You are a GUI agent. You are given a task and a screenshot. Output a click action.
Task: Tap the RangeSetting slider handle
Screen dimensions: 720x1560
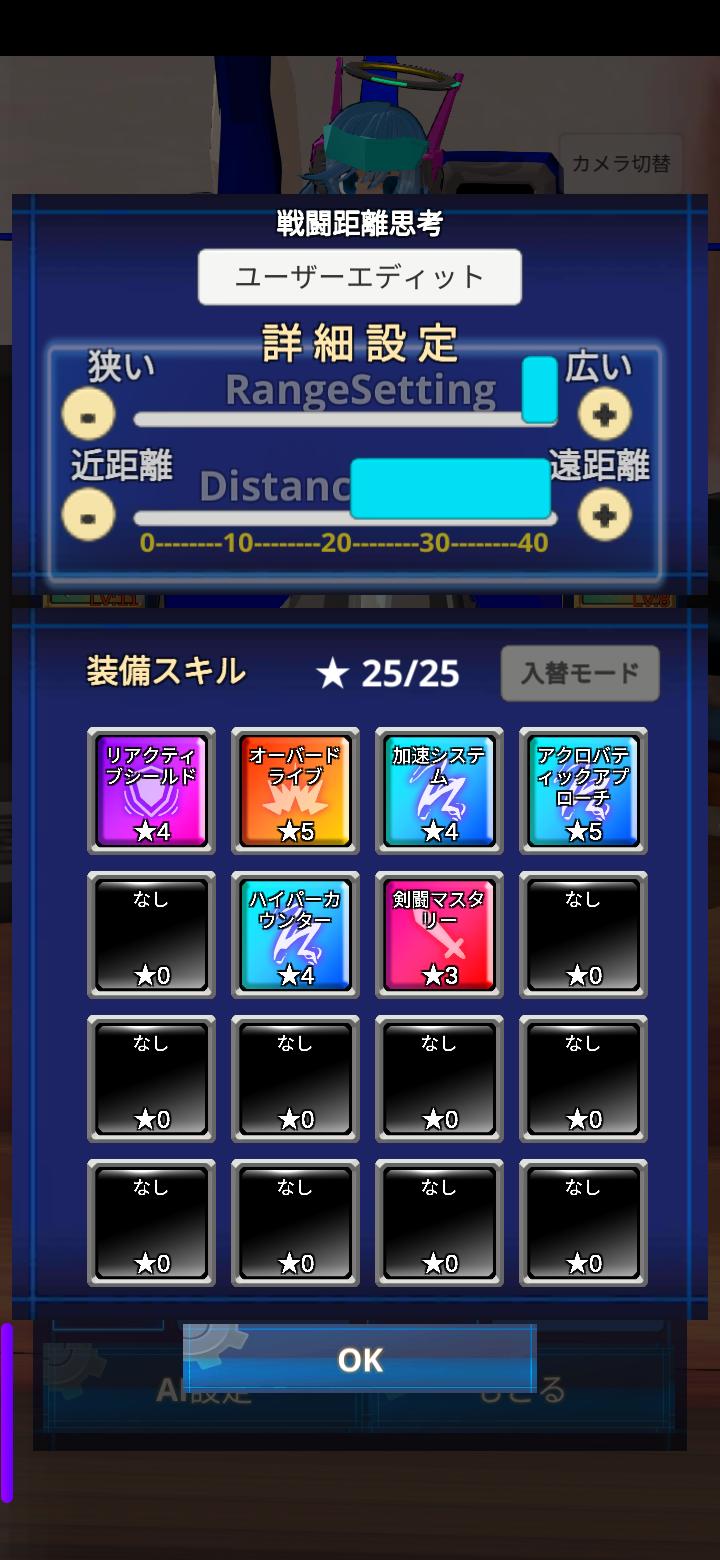[x=540, y=390]
